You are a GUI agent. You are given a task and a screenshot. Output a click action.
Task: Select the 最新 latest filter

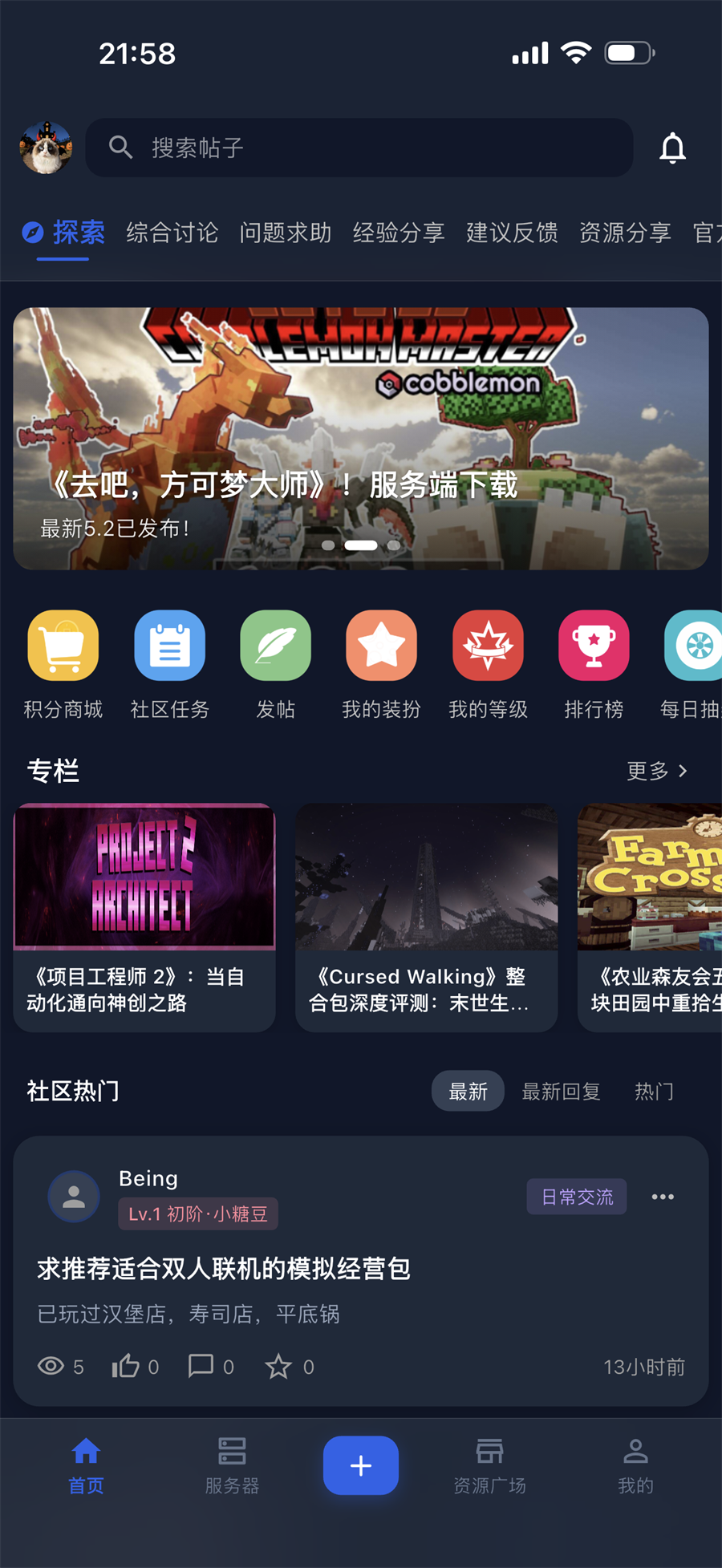pos(468,1091)
